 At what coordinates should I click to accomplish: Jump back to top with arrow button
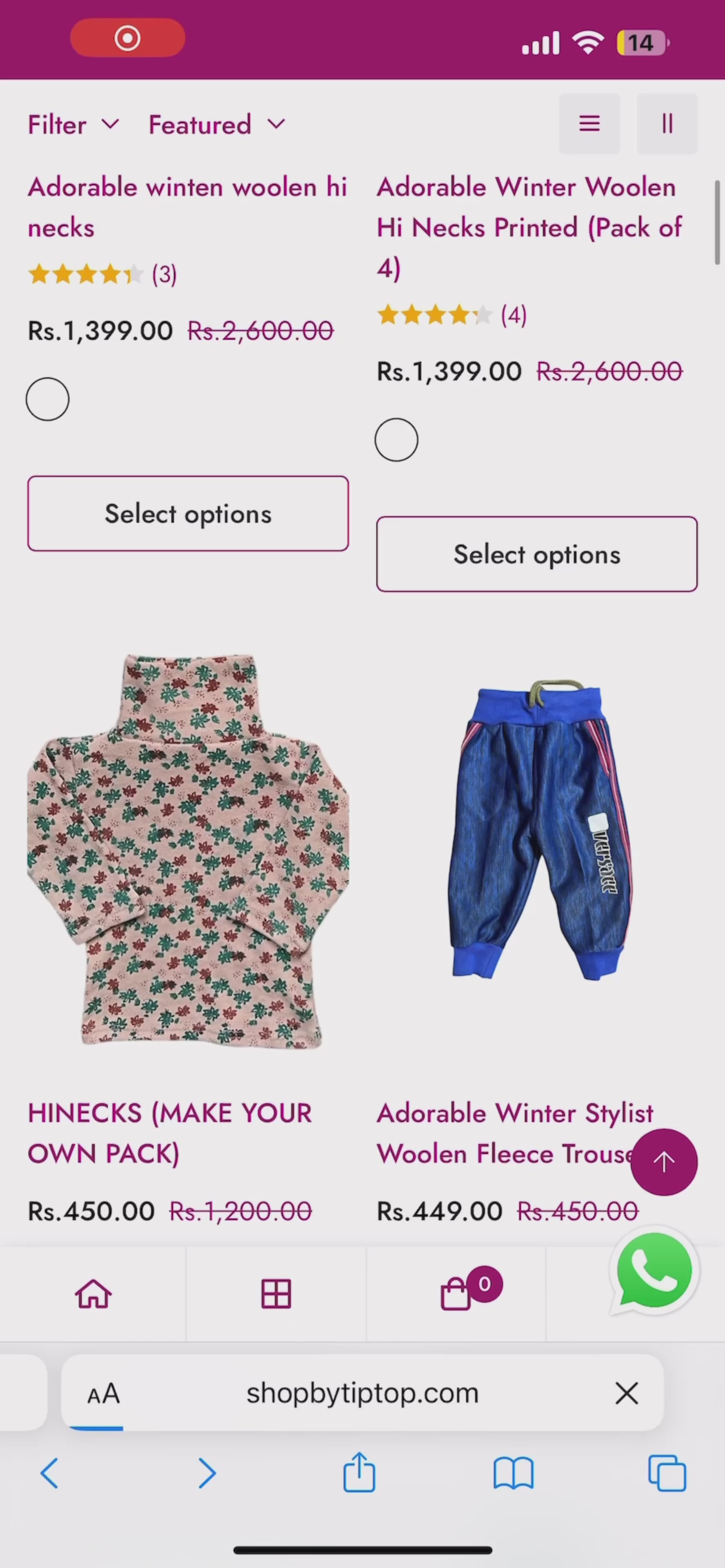click(663, 1162)
